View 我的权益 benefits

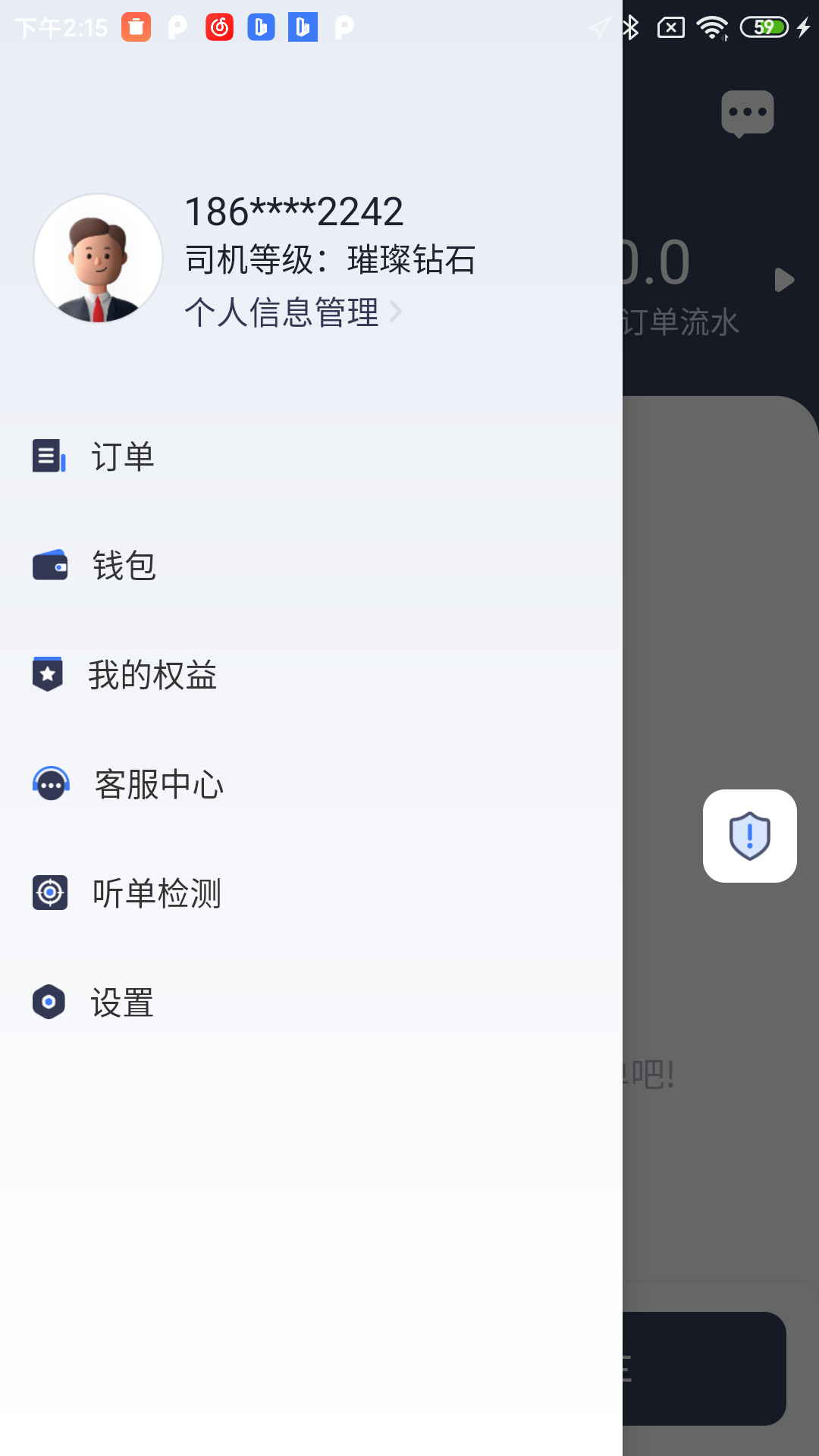[x=152, y=675]
